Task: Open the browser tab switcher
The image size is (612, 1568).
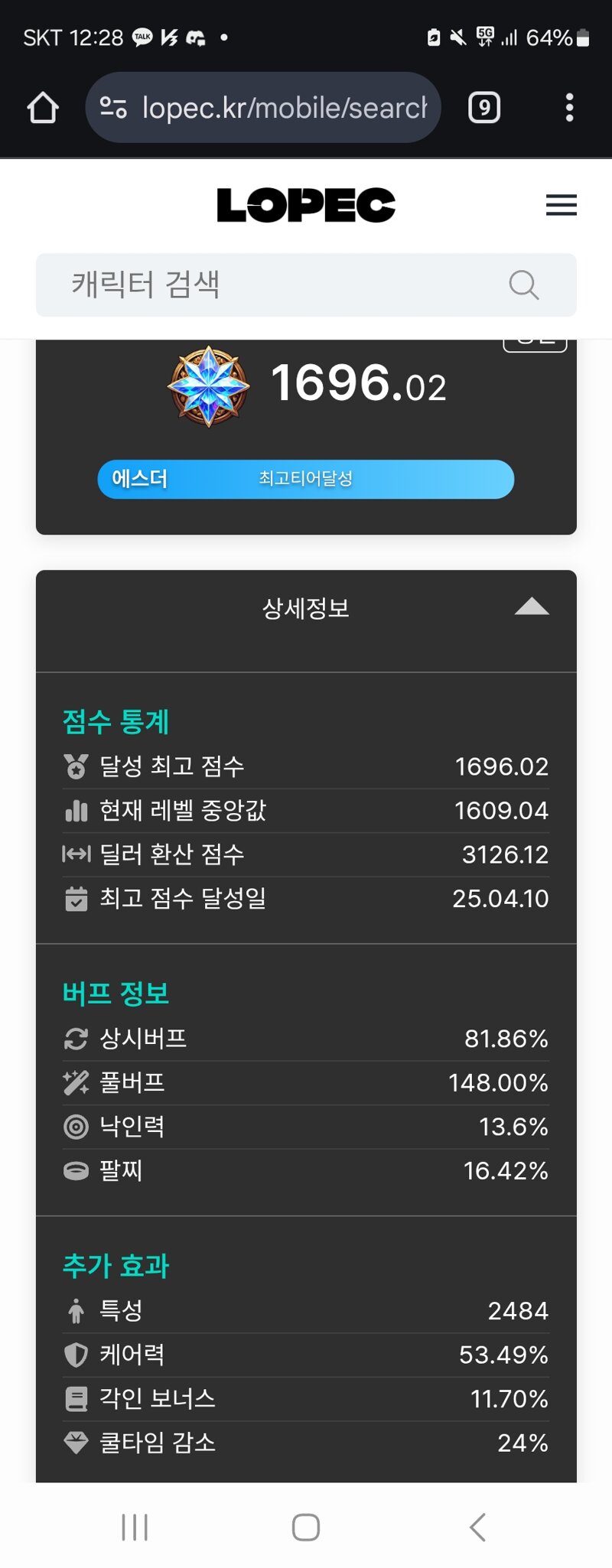Action: click(484, 108)
